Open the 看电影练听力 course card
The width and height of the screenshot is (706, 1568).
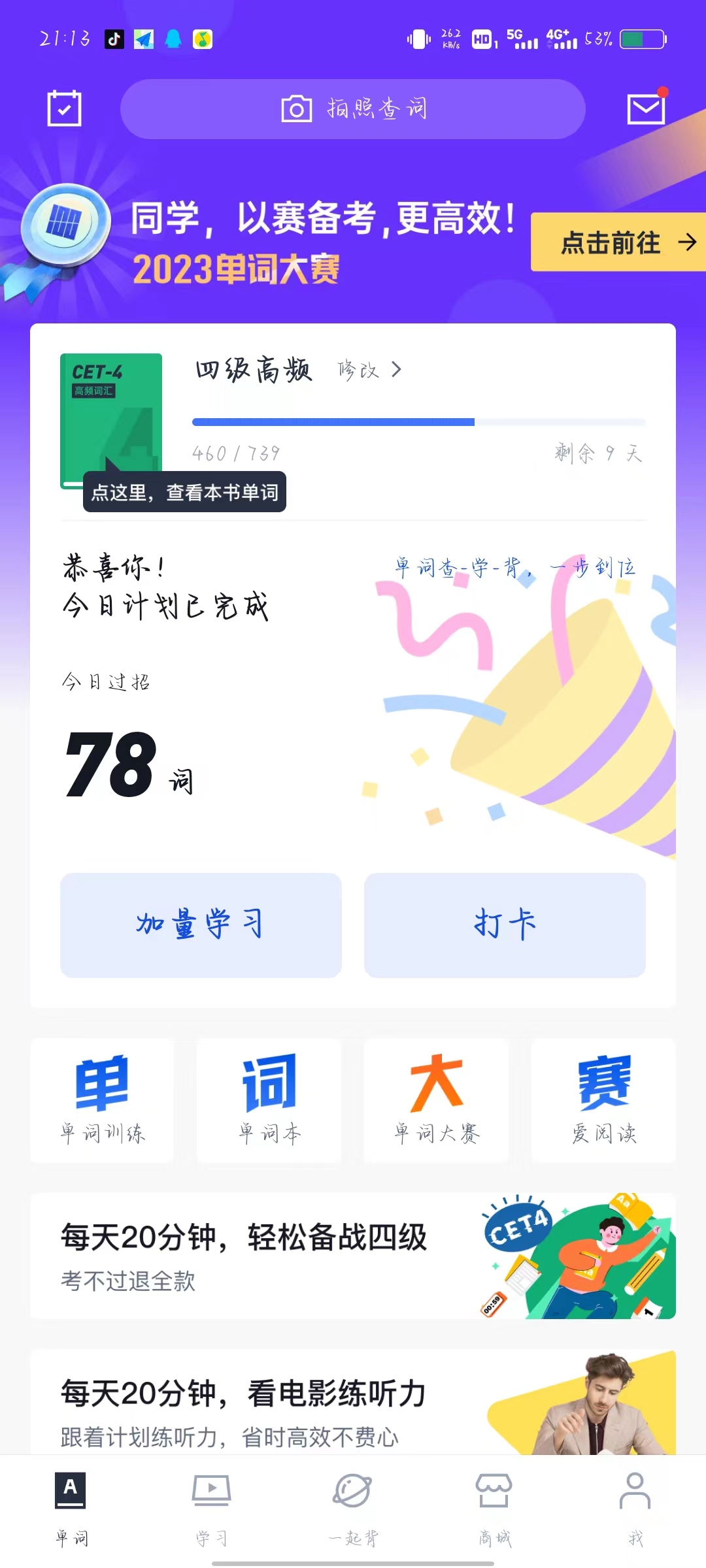(353, 1405)
